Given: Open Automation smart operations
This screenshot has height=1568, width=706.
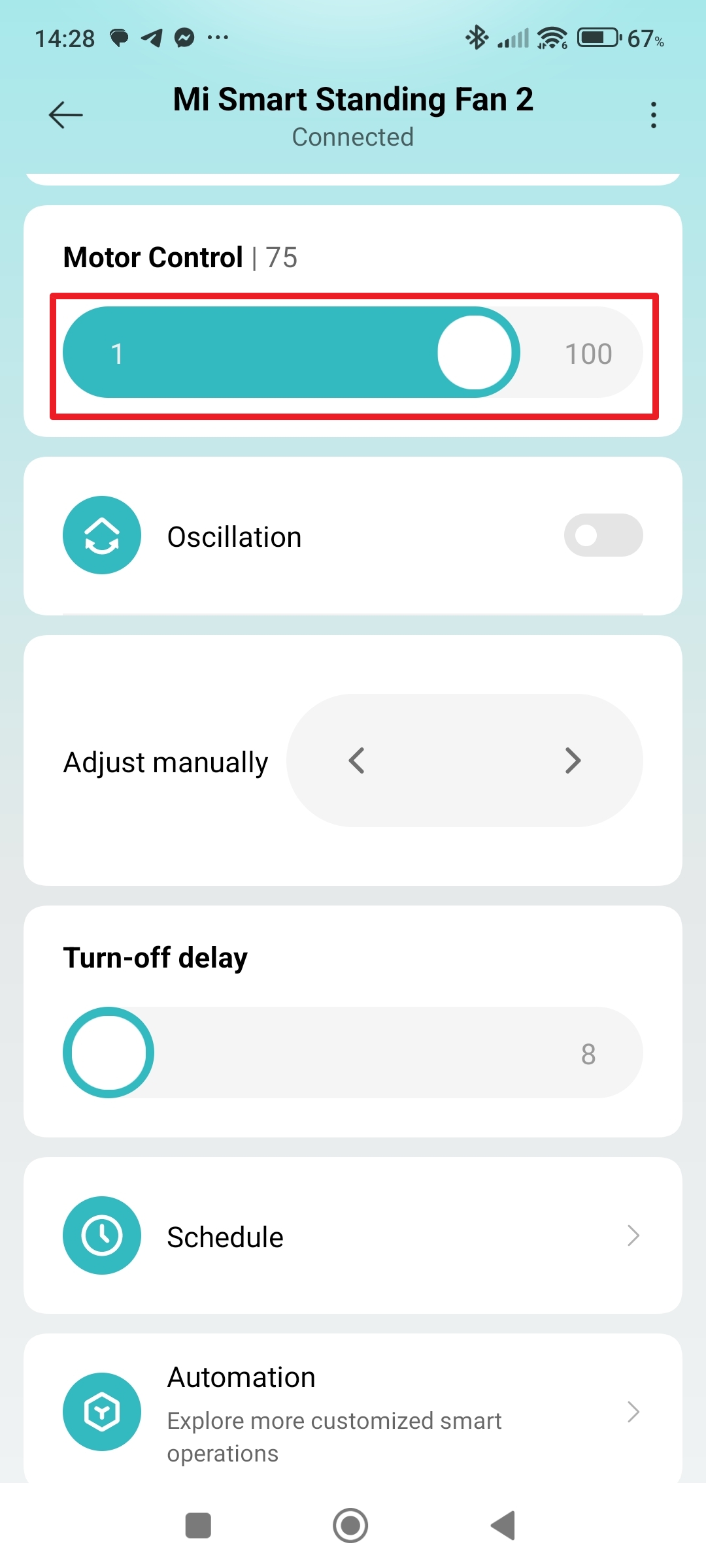Looking at the screenshot, I should tap(353, 1411).
